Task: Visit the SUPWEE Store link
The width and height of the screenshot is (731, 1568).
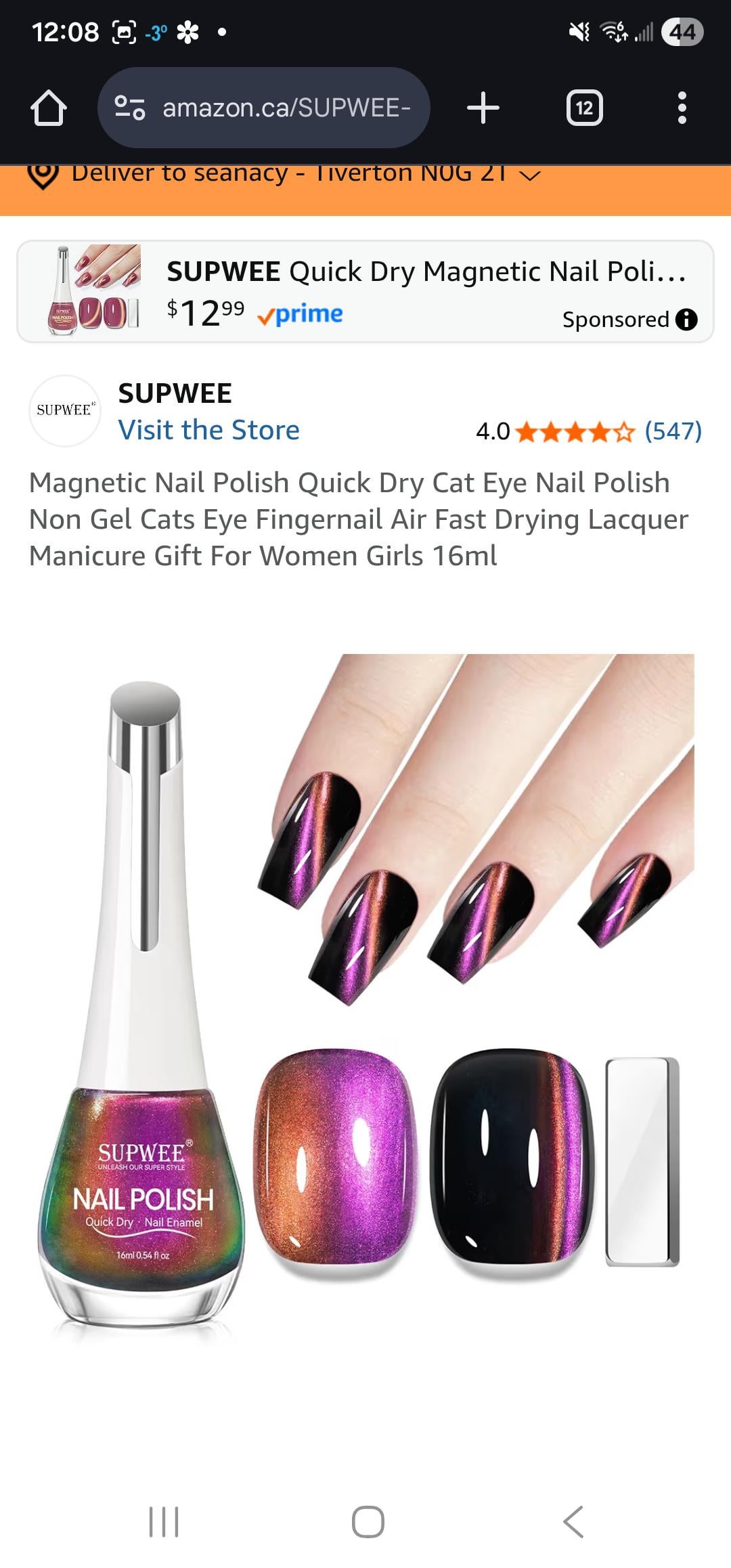Action: (x=208, y=430)
